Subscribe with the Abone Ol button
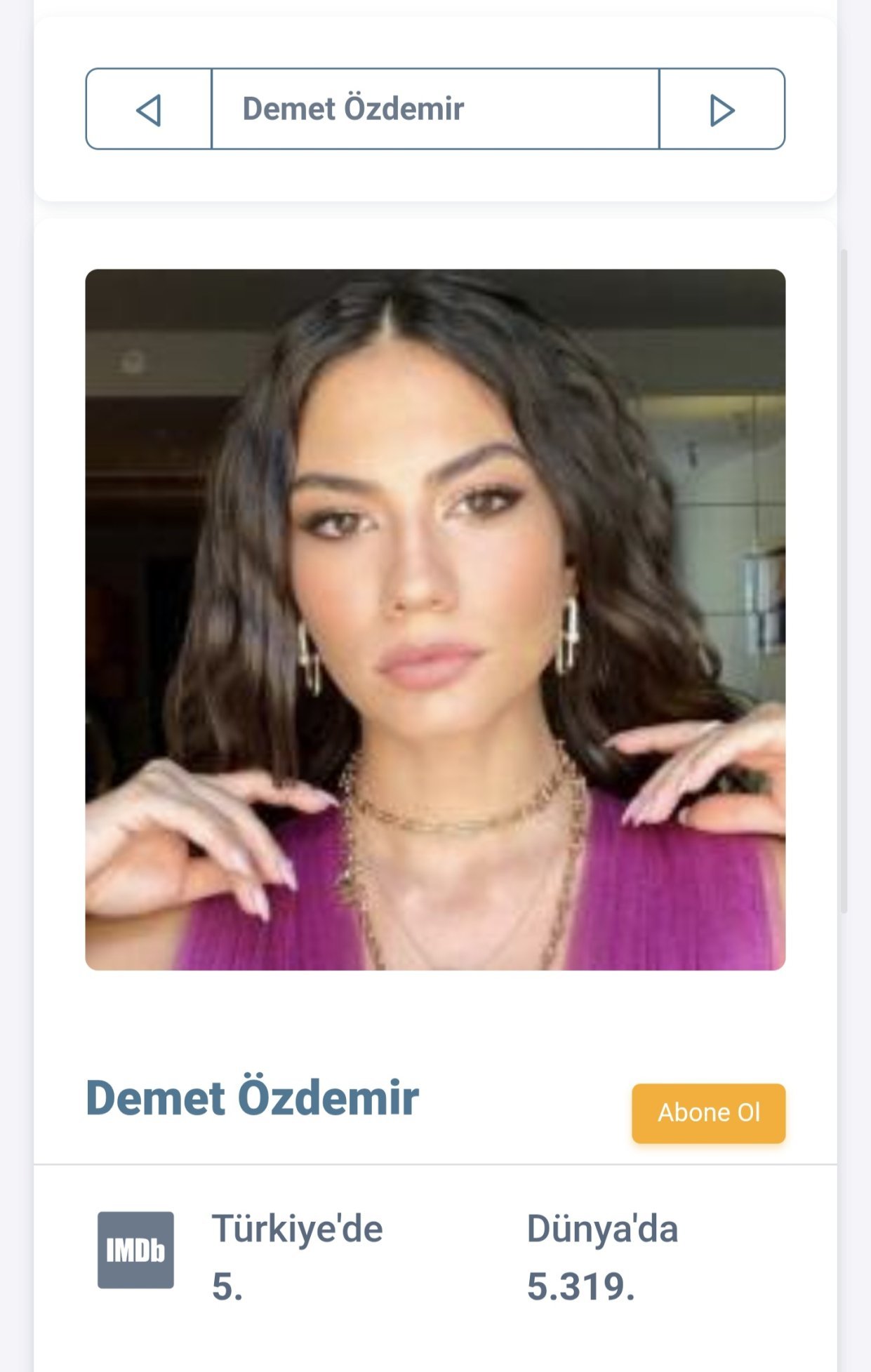The width and height of the screenshot is (871, 1372). click(x=708, y=1113)
